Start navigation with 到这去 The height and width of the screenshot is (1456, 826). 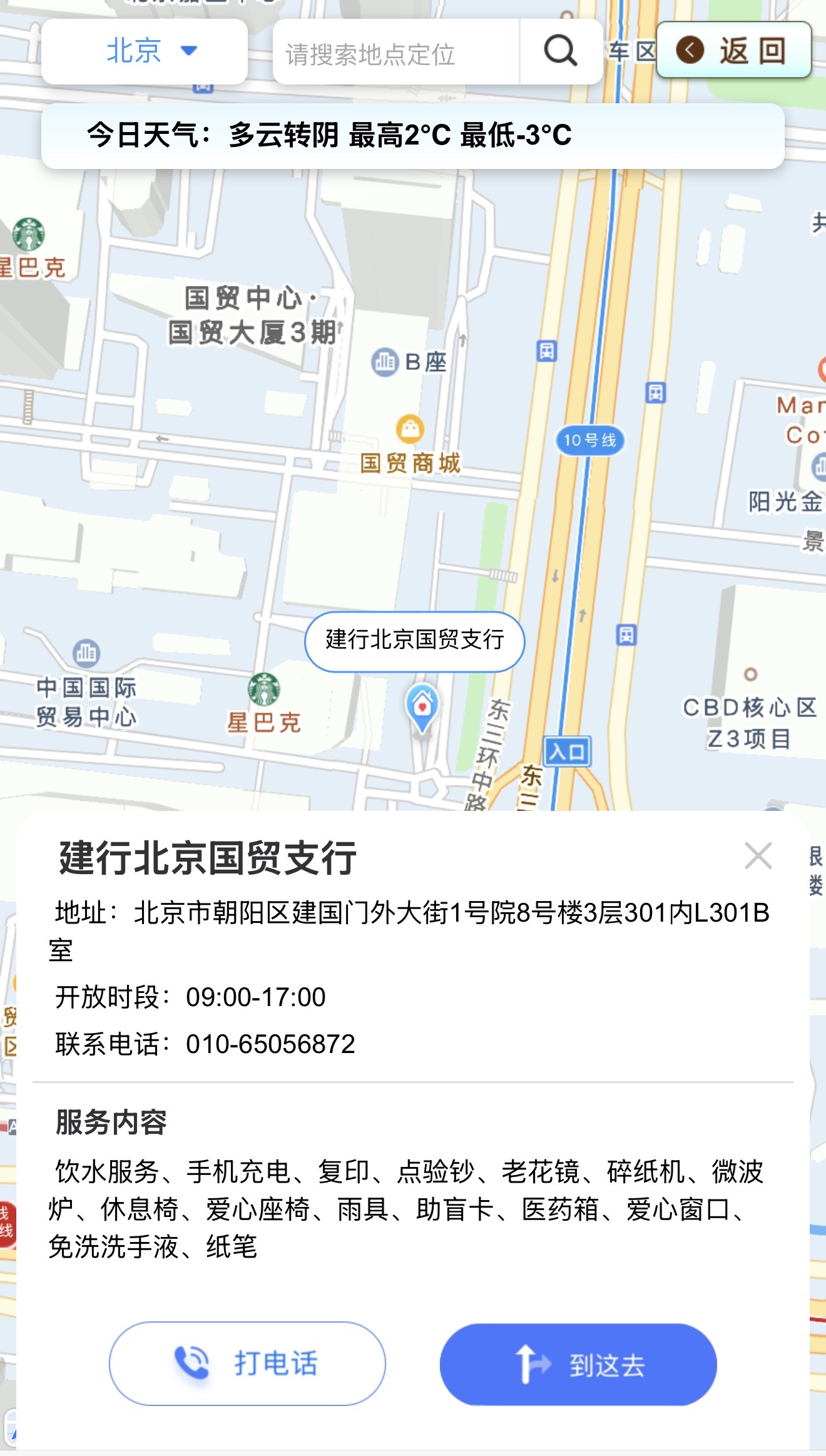click(x=578, y=1365)
